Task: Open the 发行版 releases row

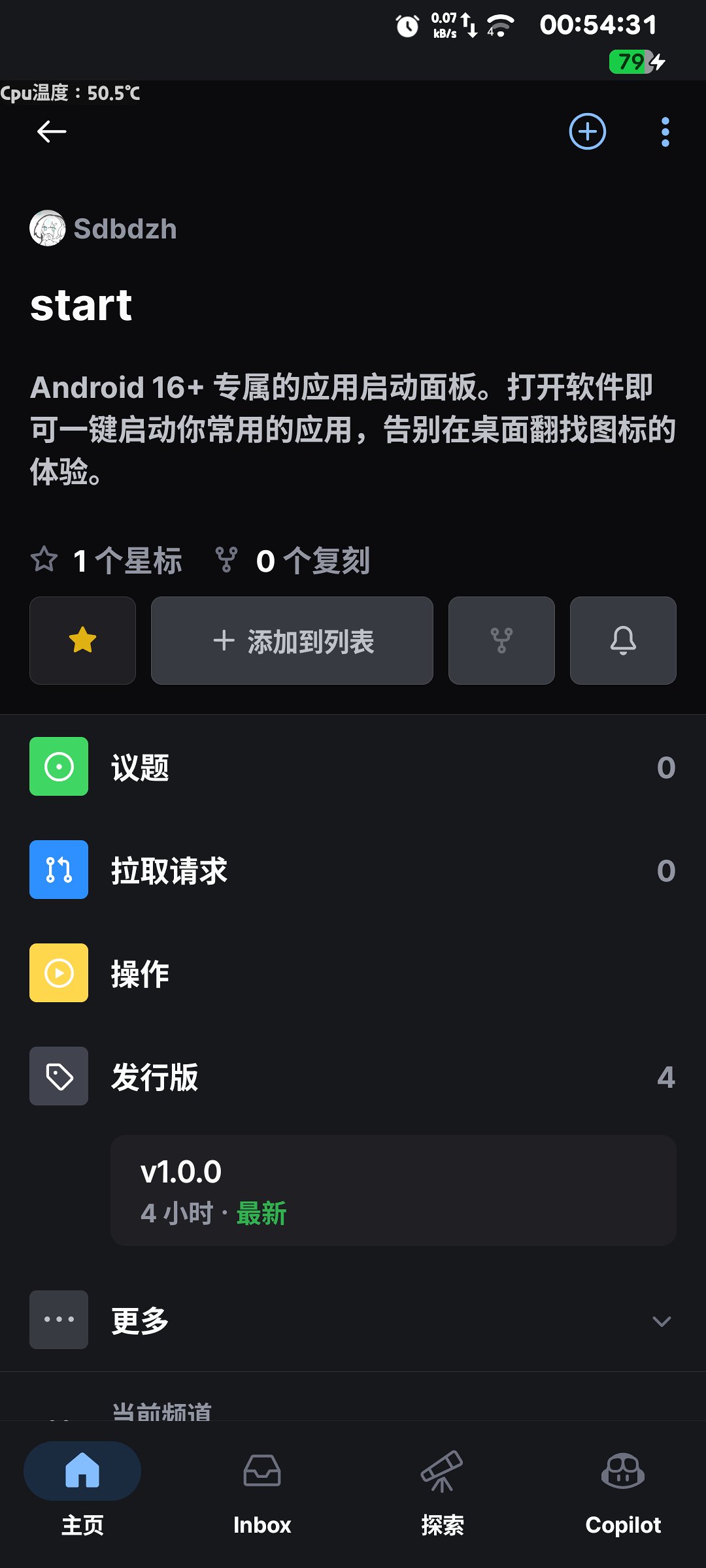Action: point(353,1076)
